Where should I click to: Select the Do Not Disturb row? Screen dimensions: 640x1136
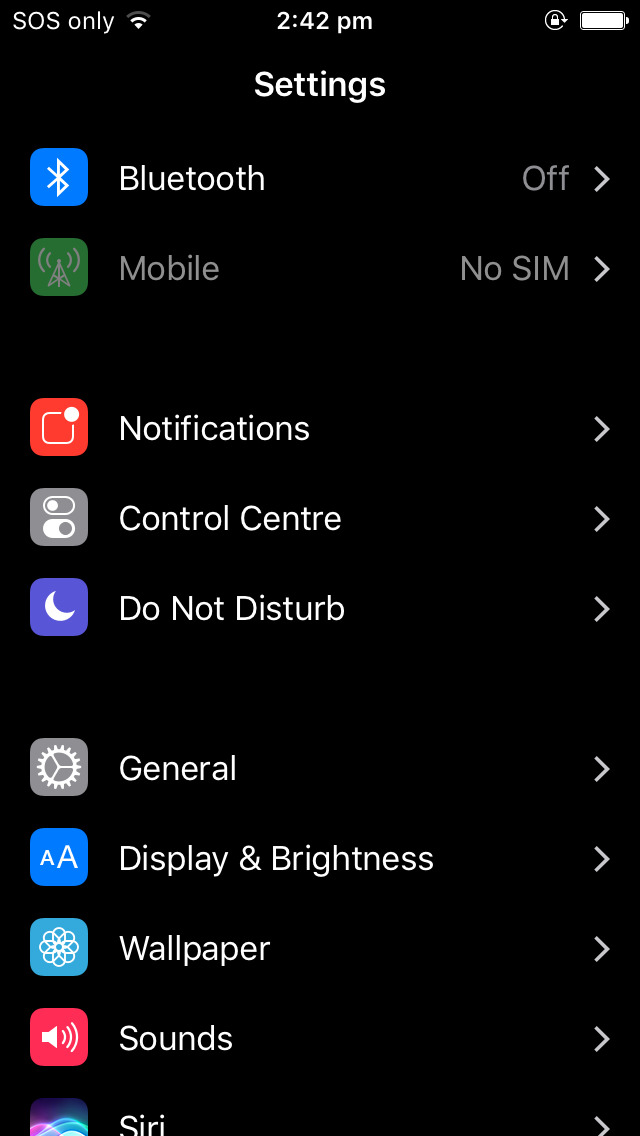(320, 608)
